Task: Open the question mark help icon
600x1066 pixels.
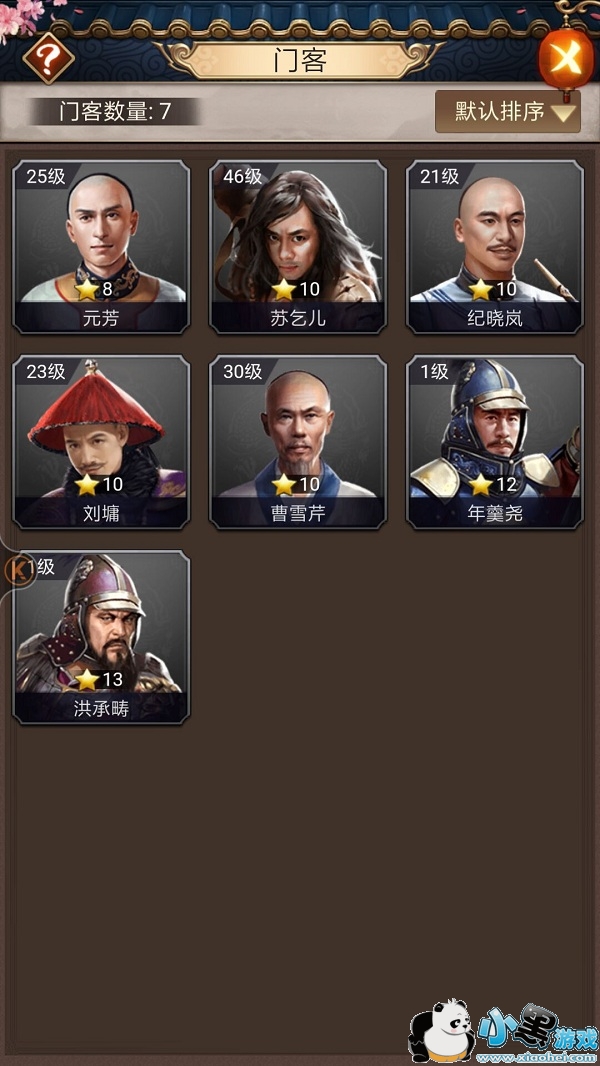Action: [48, 58]
